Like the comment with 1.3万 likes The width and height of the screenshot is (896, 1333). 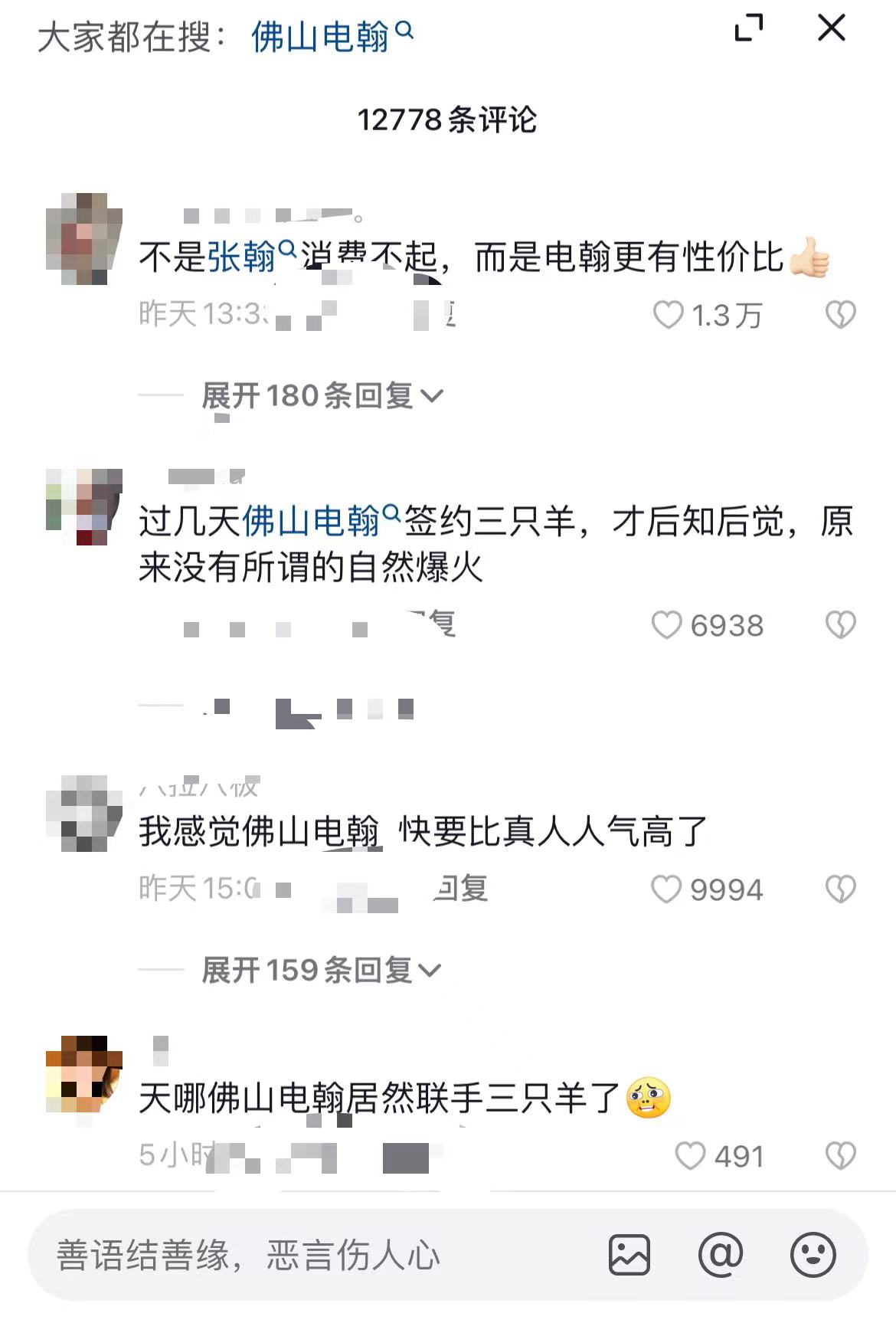coord(668,315)
